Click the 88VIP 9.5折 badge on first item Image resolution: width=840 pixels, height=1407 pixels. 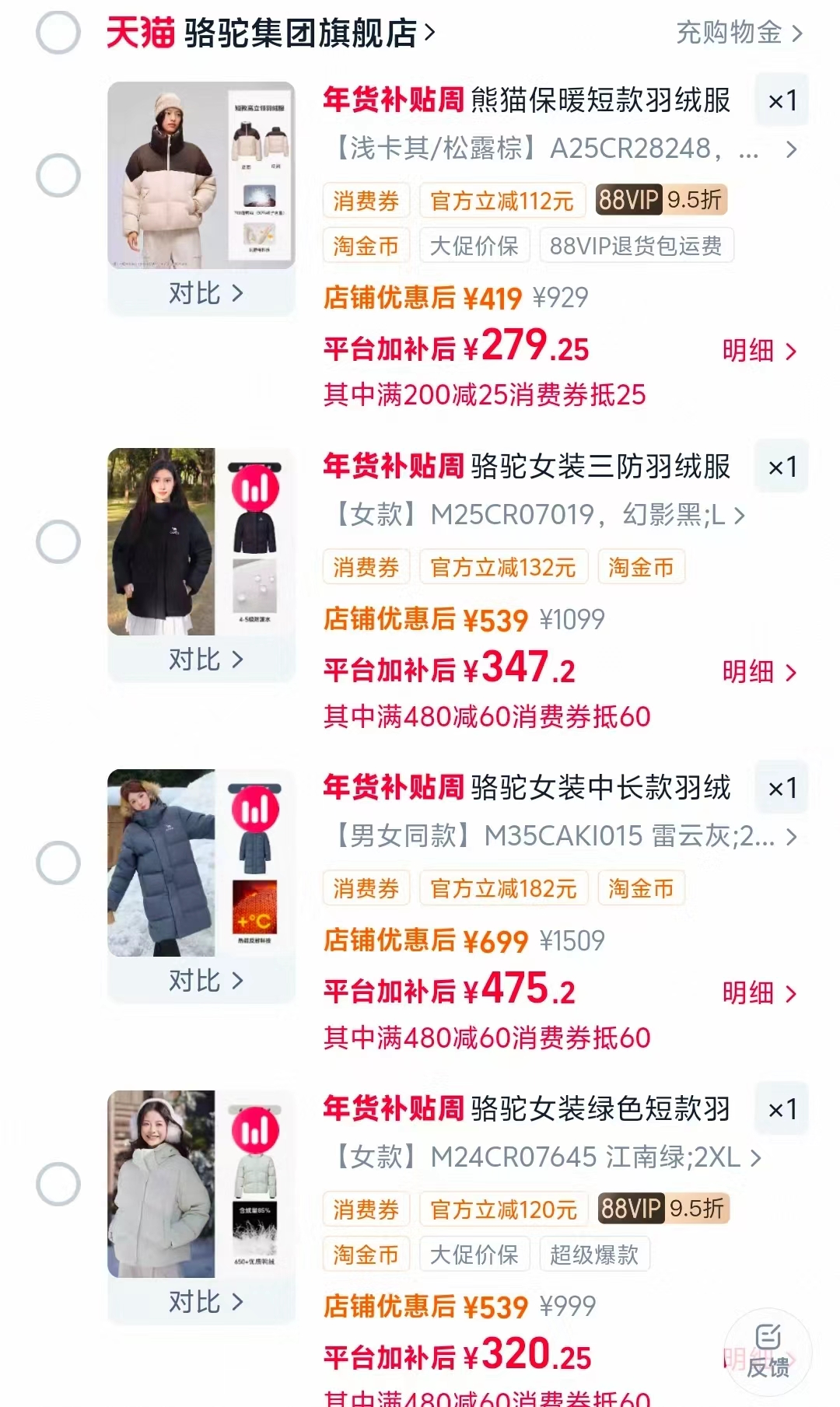click(660, 201)
